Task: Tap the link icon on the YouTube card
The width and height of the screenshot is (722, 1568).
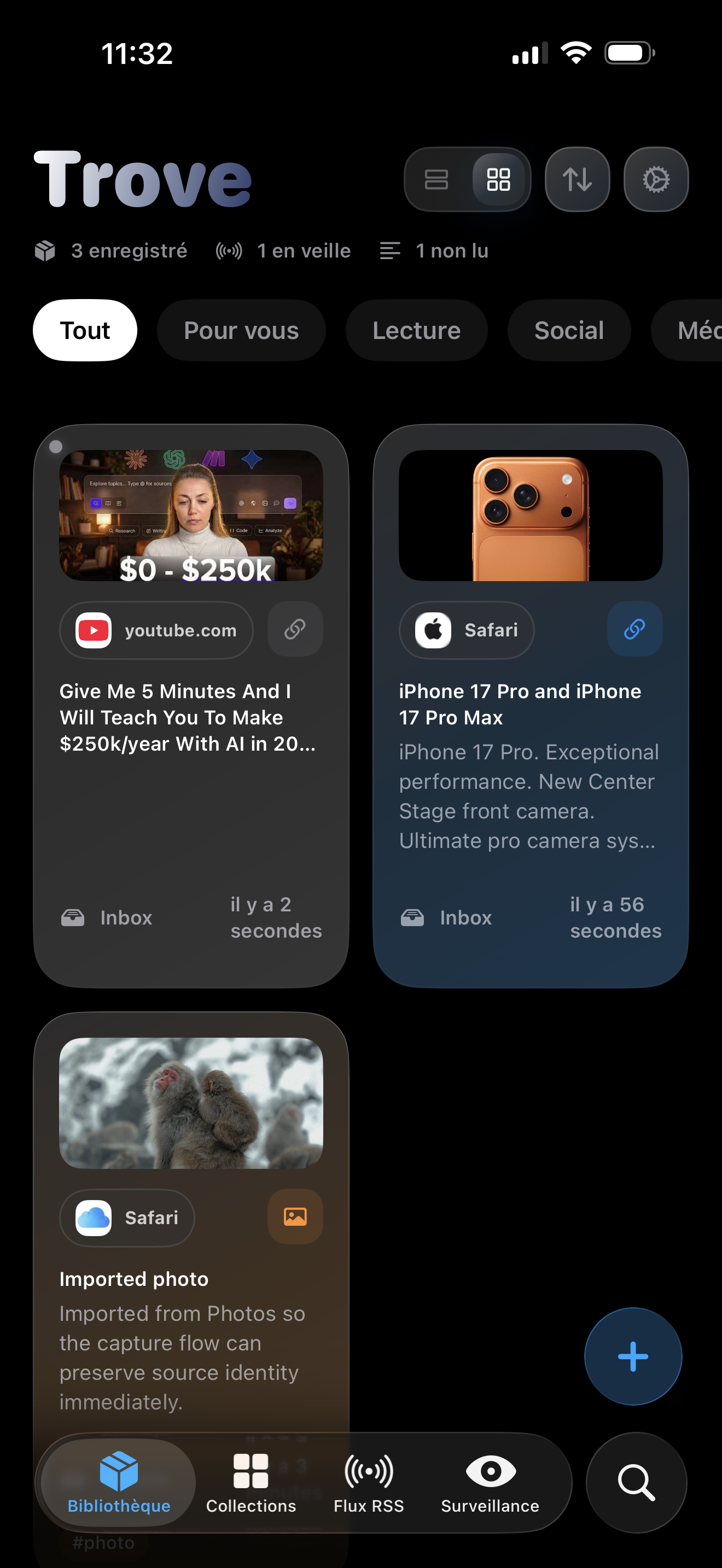Action: tap(295, 629)
